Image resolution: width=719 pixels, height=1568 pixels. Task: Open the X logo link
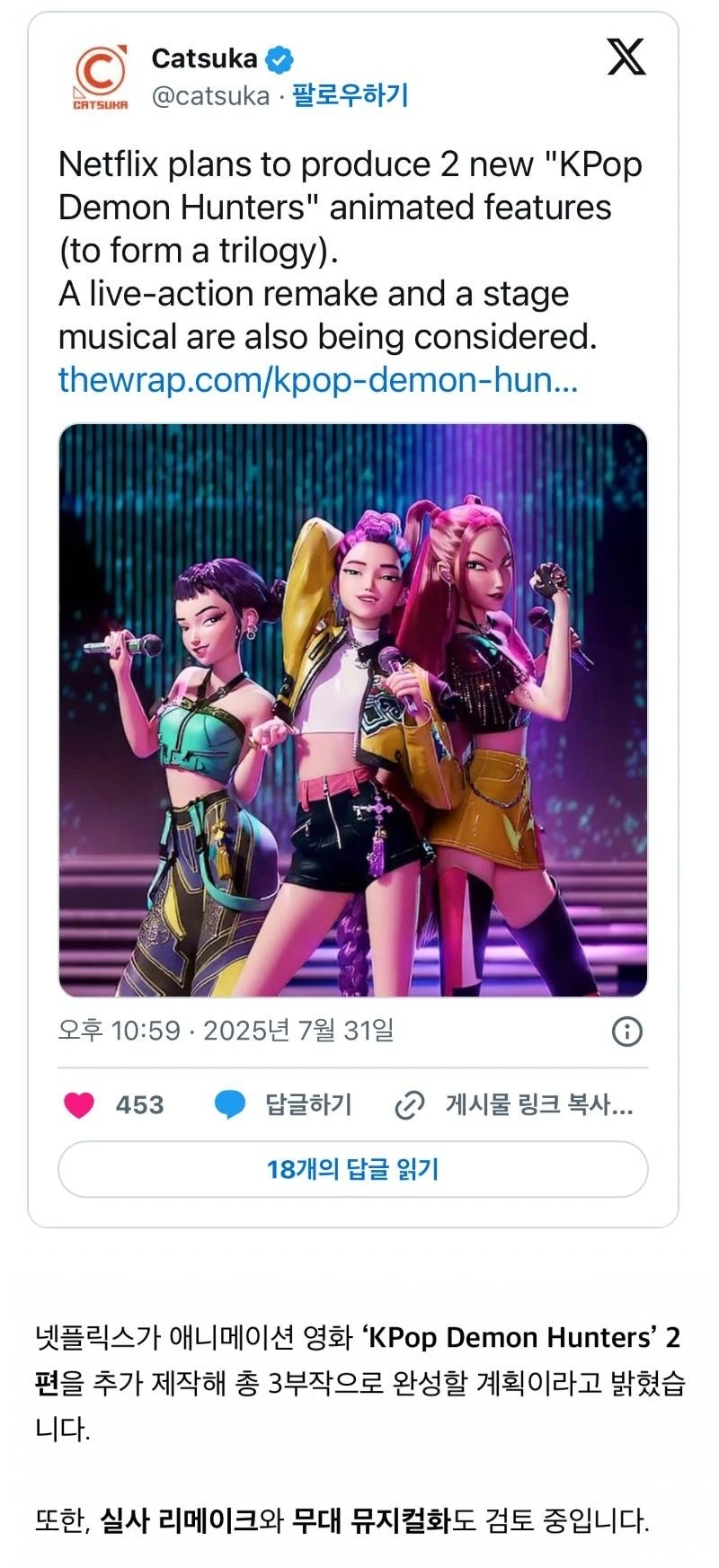[x=626, y=58]
